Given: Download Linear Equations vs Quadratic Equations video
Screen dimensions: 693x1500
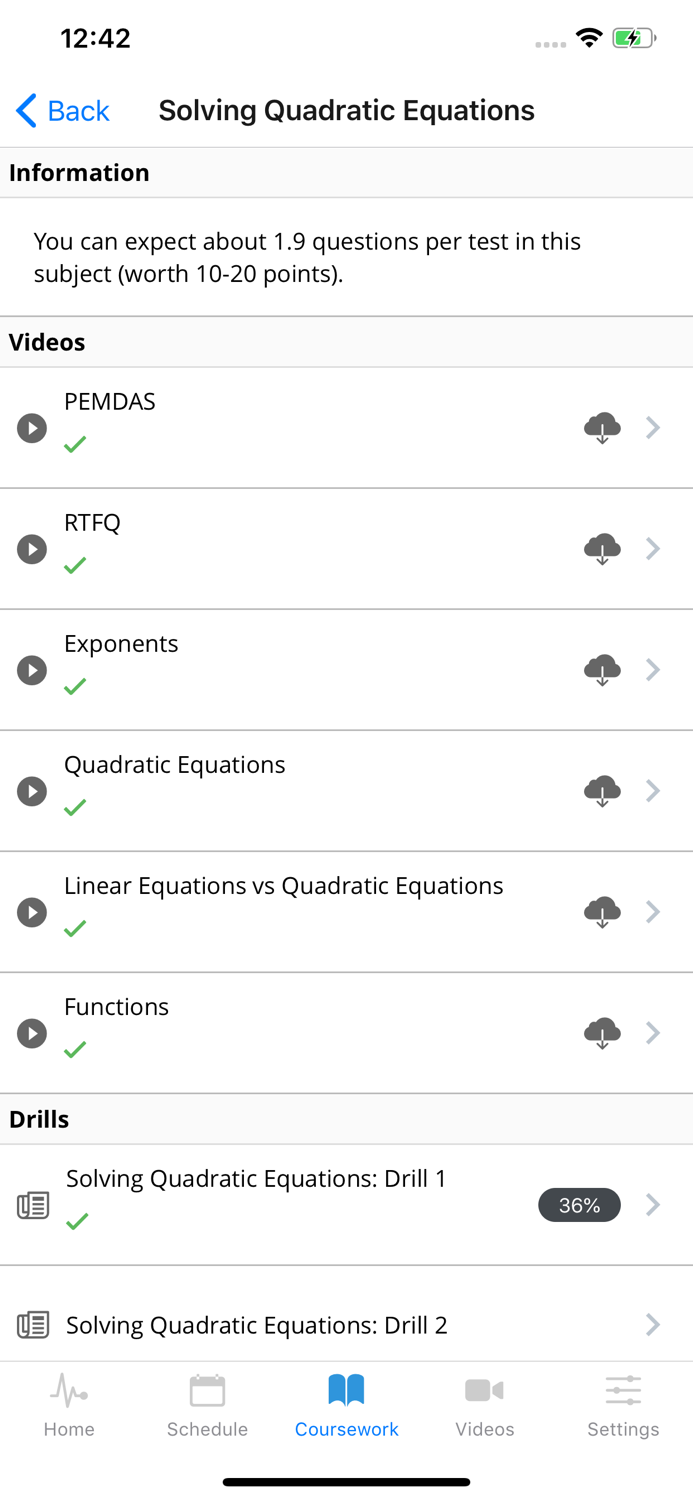Looking at the screenshot, I should tap(602, 912).
